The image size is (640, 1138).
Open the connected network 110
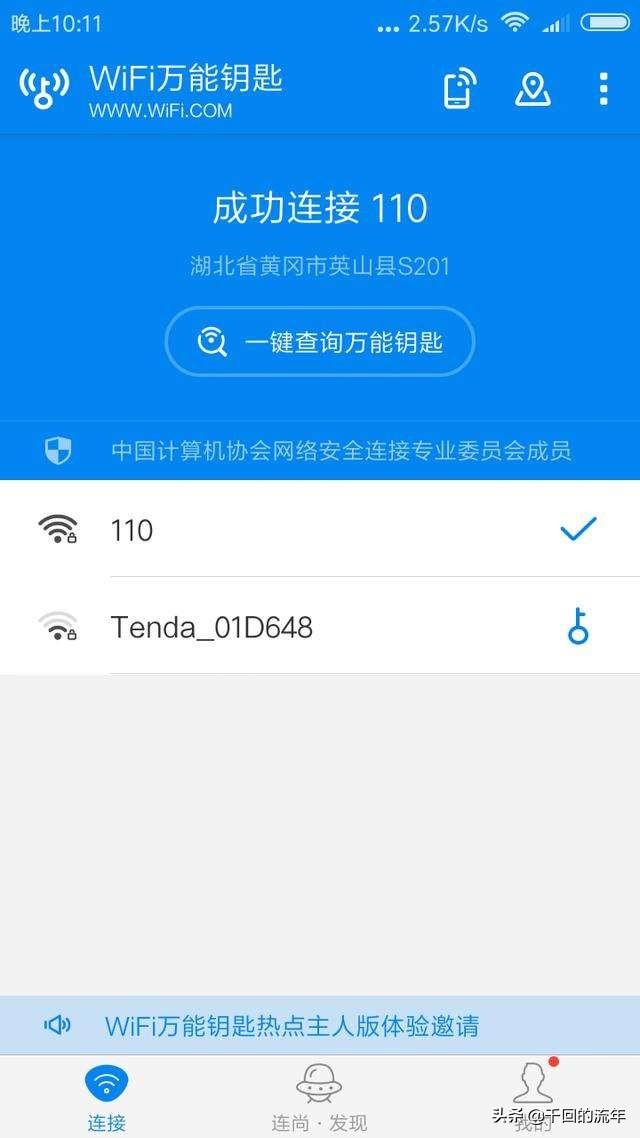pyautogui.click(x=320, y=529)
